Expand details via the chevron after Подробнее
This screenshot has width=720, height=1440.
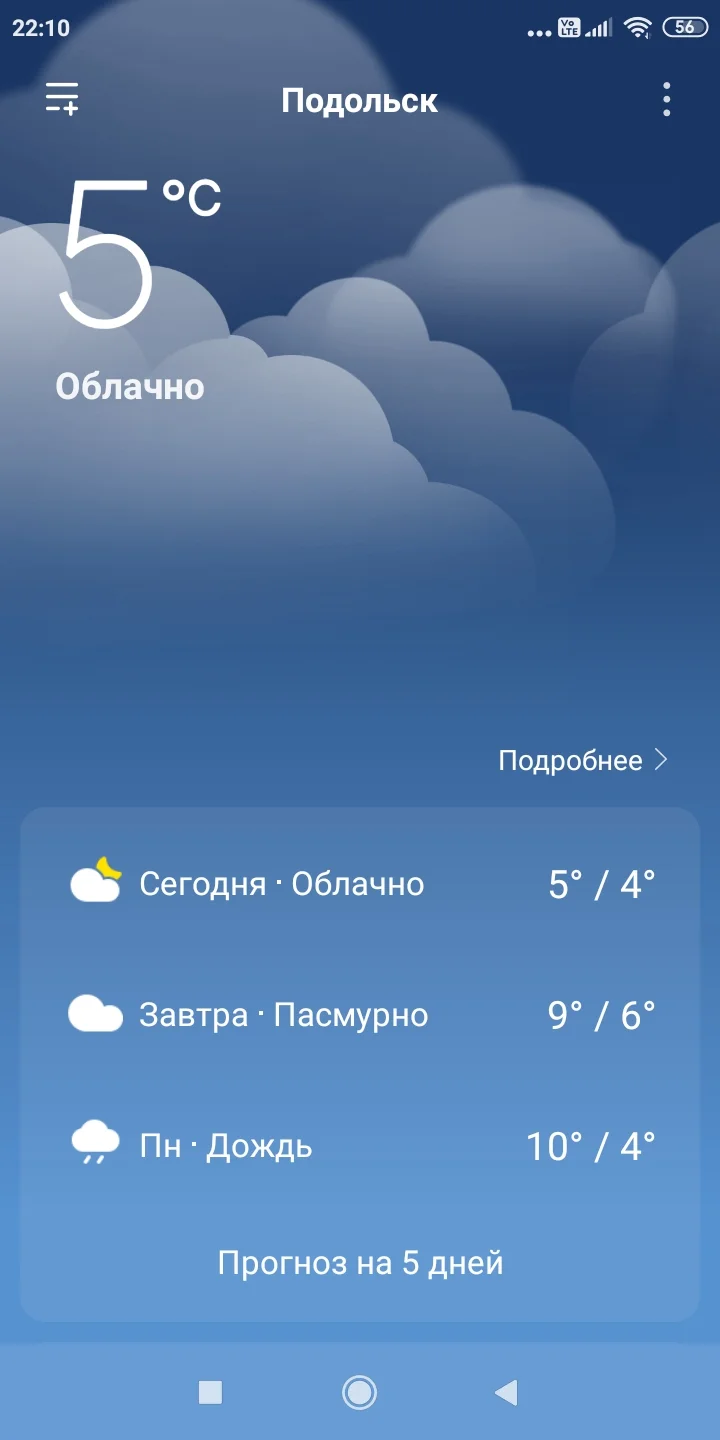point(661,760)
